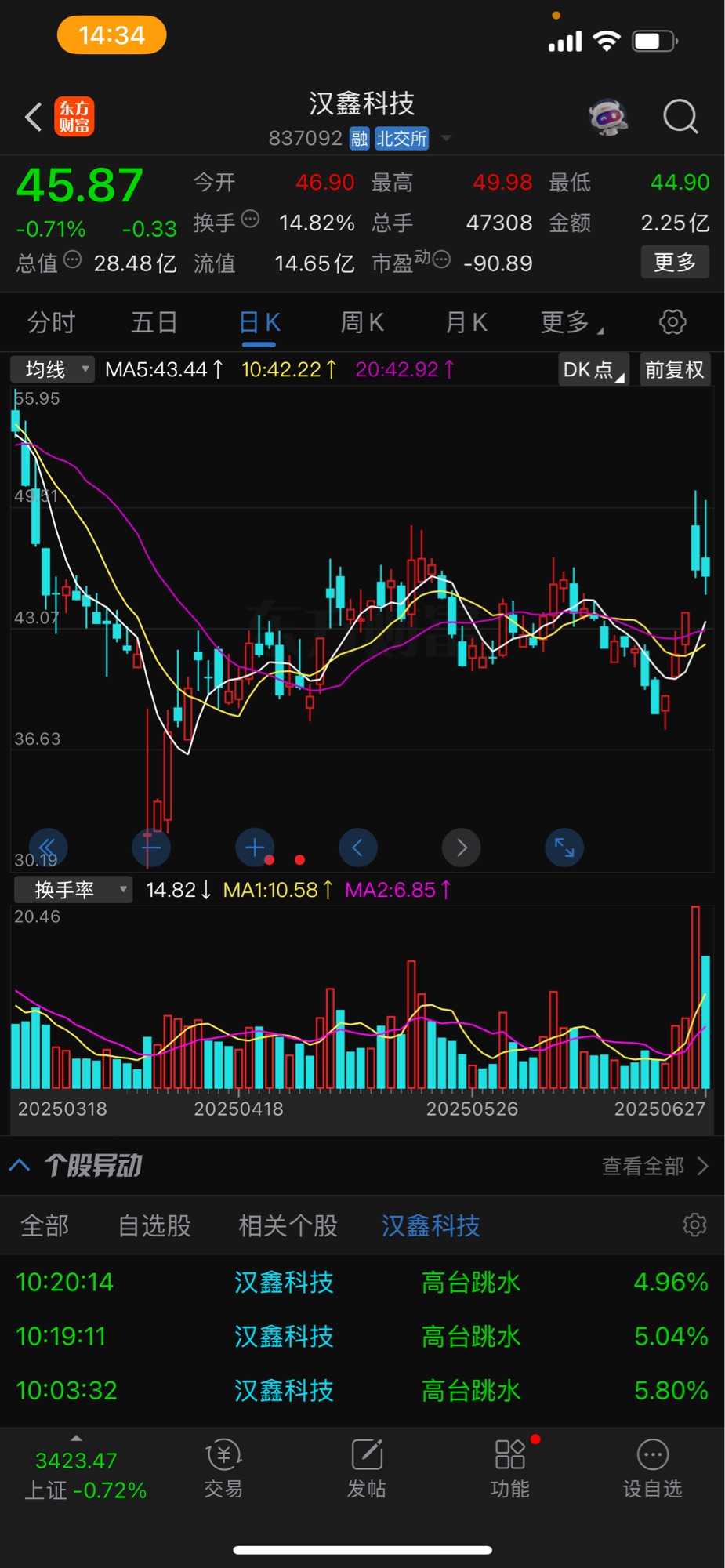725x1568 pixels.
Task: Go back to previous page
Action: 33,118
